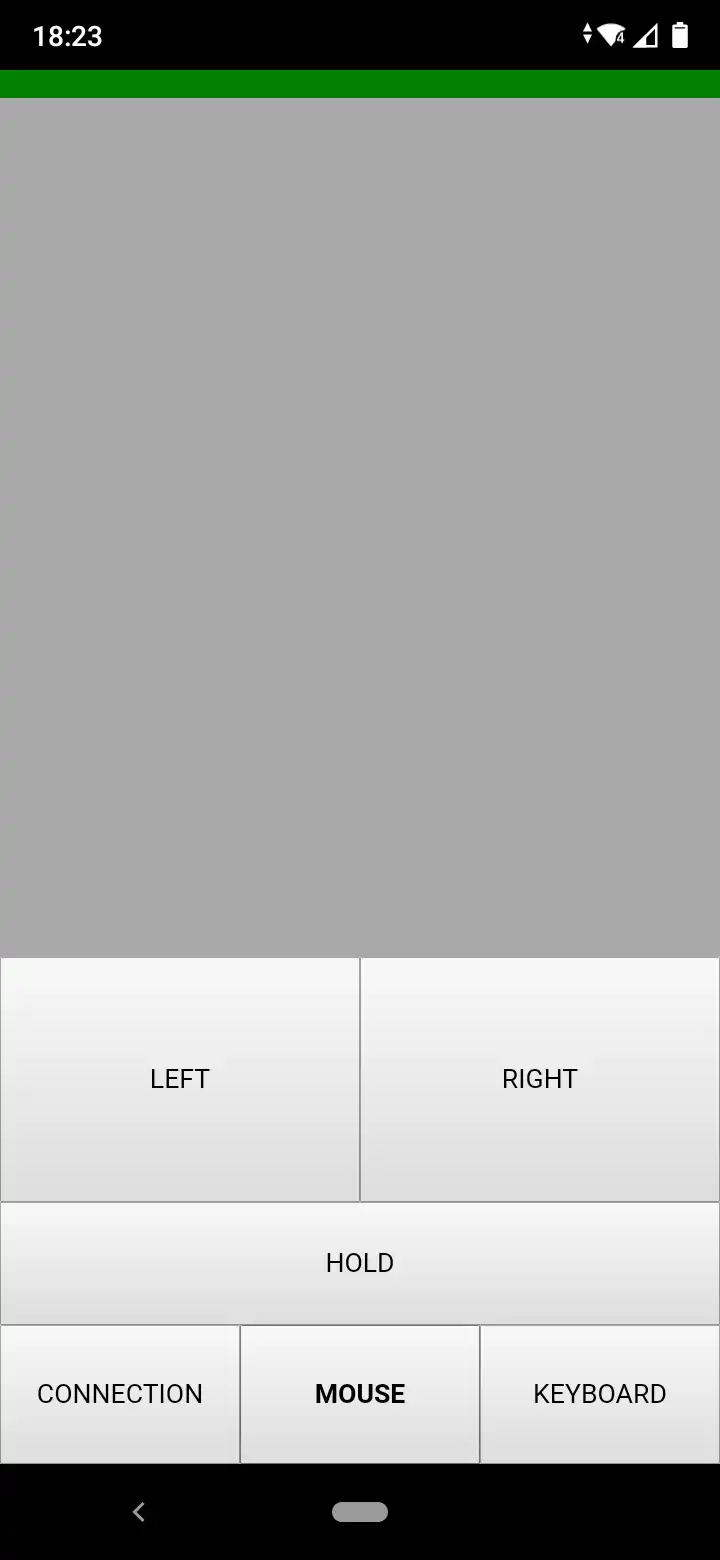The image size is (720, 1560).
Task: Tap the gray touchpad area
Action: point(360,527)
